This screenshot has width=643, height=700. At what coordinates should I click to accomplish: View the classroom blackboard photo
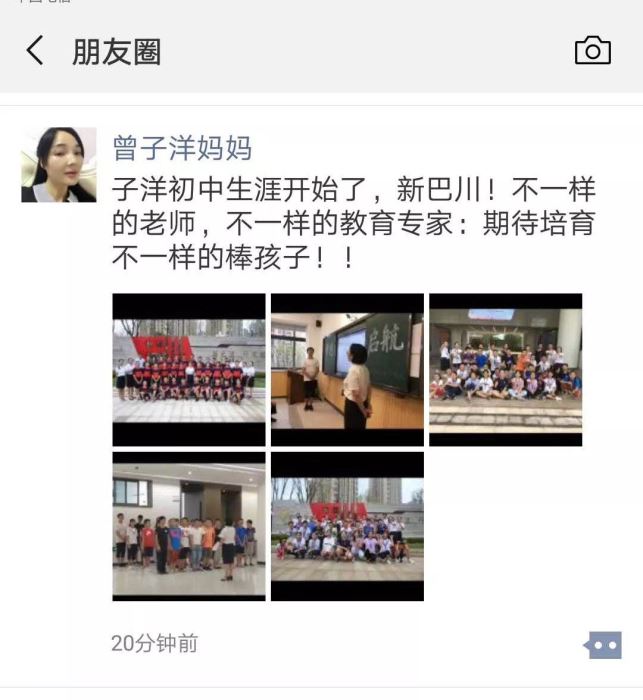pos(347,370)
